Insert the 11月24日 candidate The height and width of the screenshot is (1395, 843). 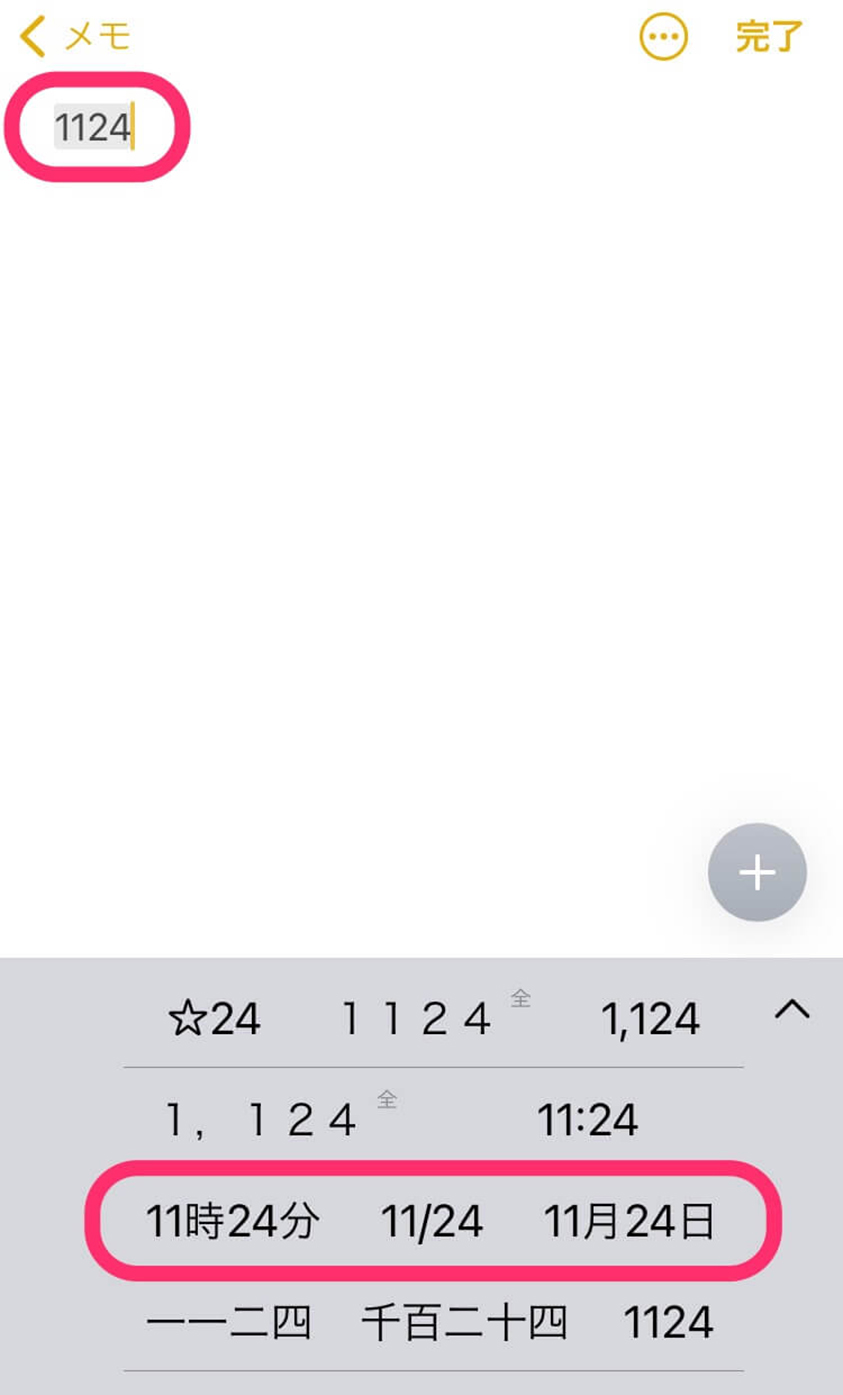tap(630, 1221)
